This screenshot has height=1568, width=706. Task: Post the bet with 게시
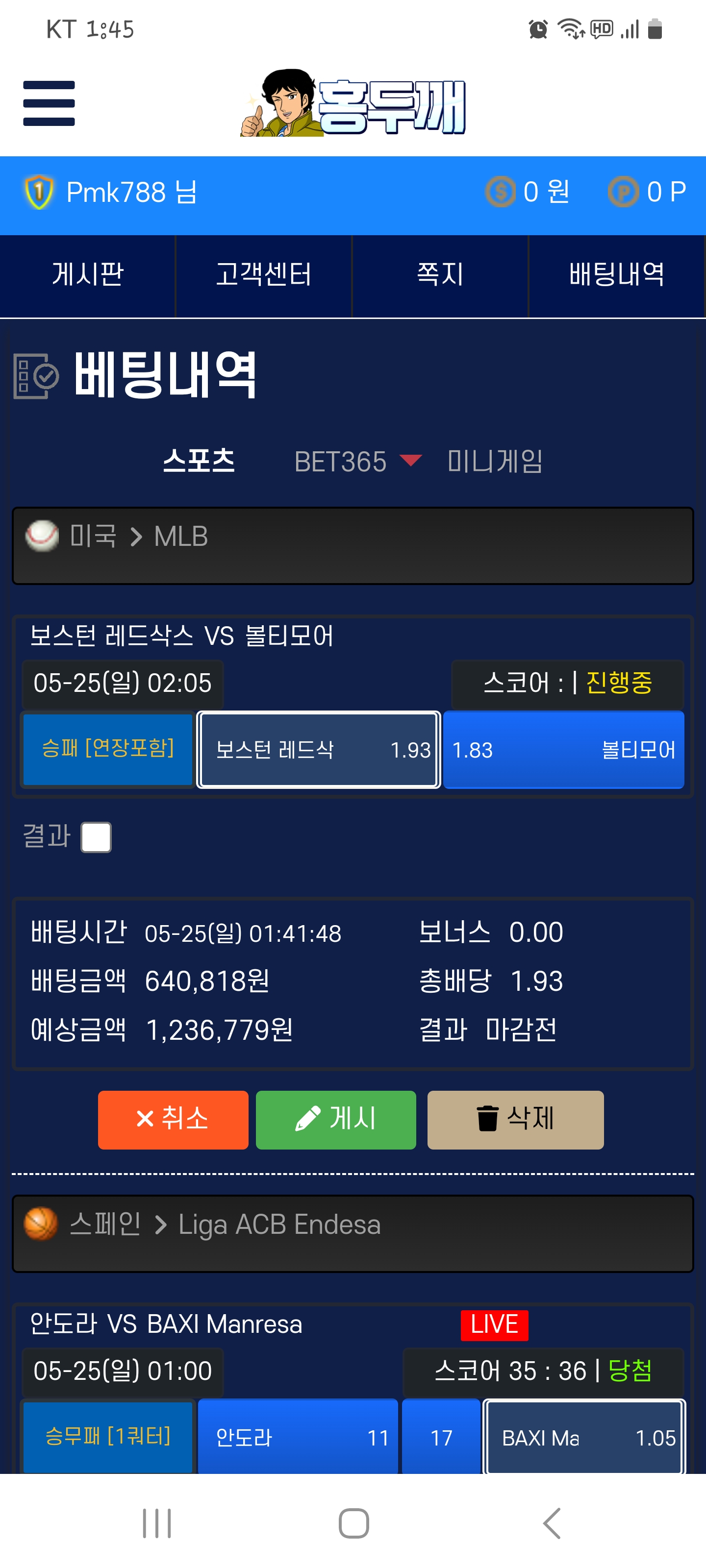pyautogui.click(x=336, y=1119)
